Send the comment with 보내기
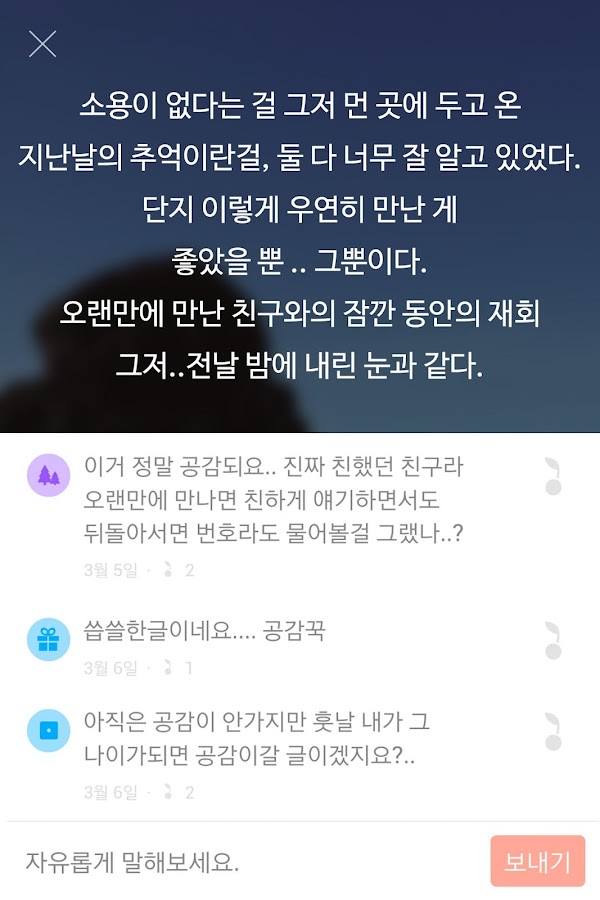600x900 pixels. [x=538, y=861]
